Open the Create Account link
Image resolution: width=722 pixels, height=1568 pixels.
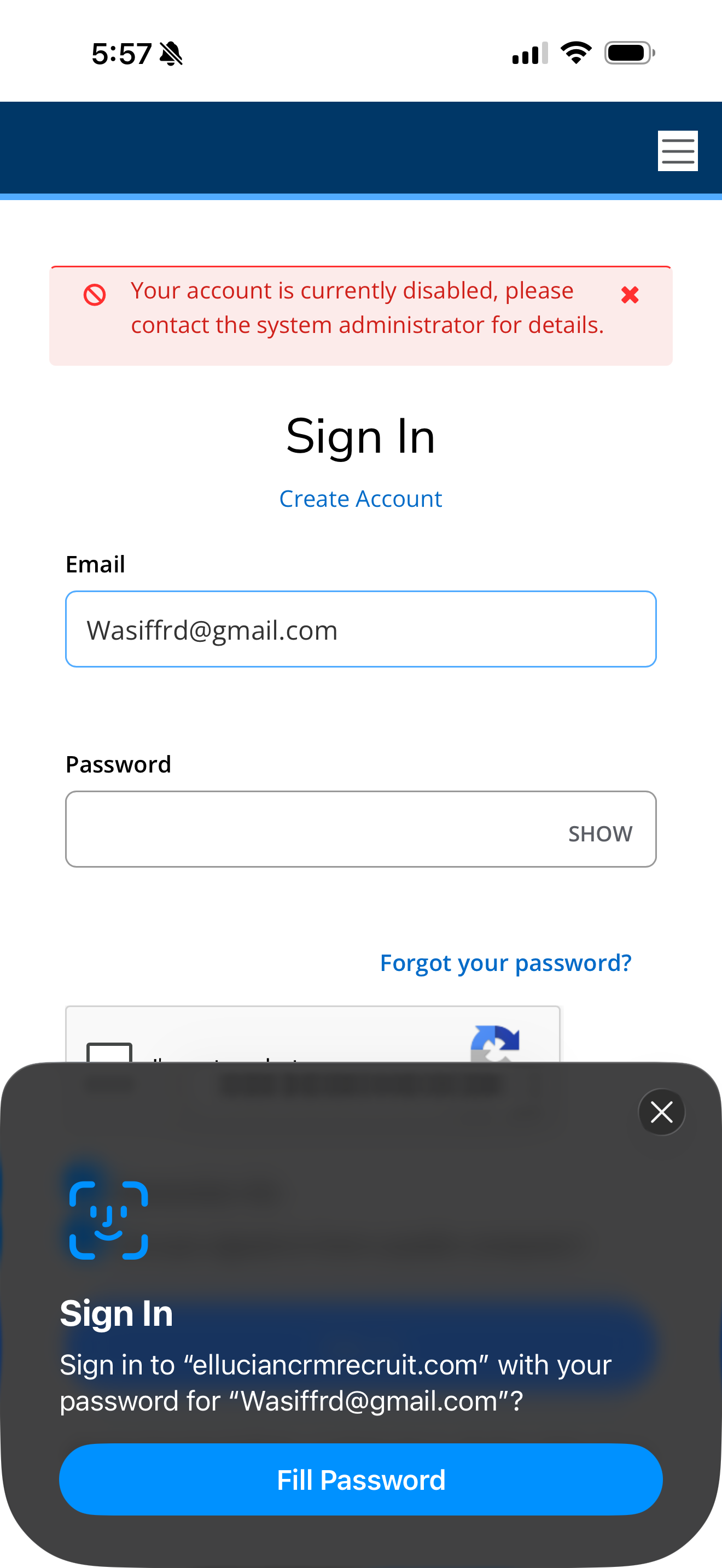360,499
